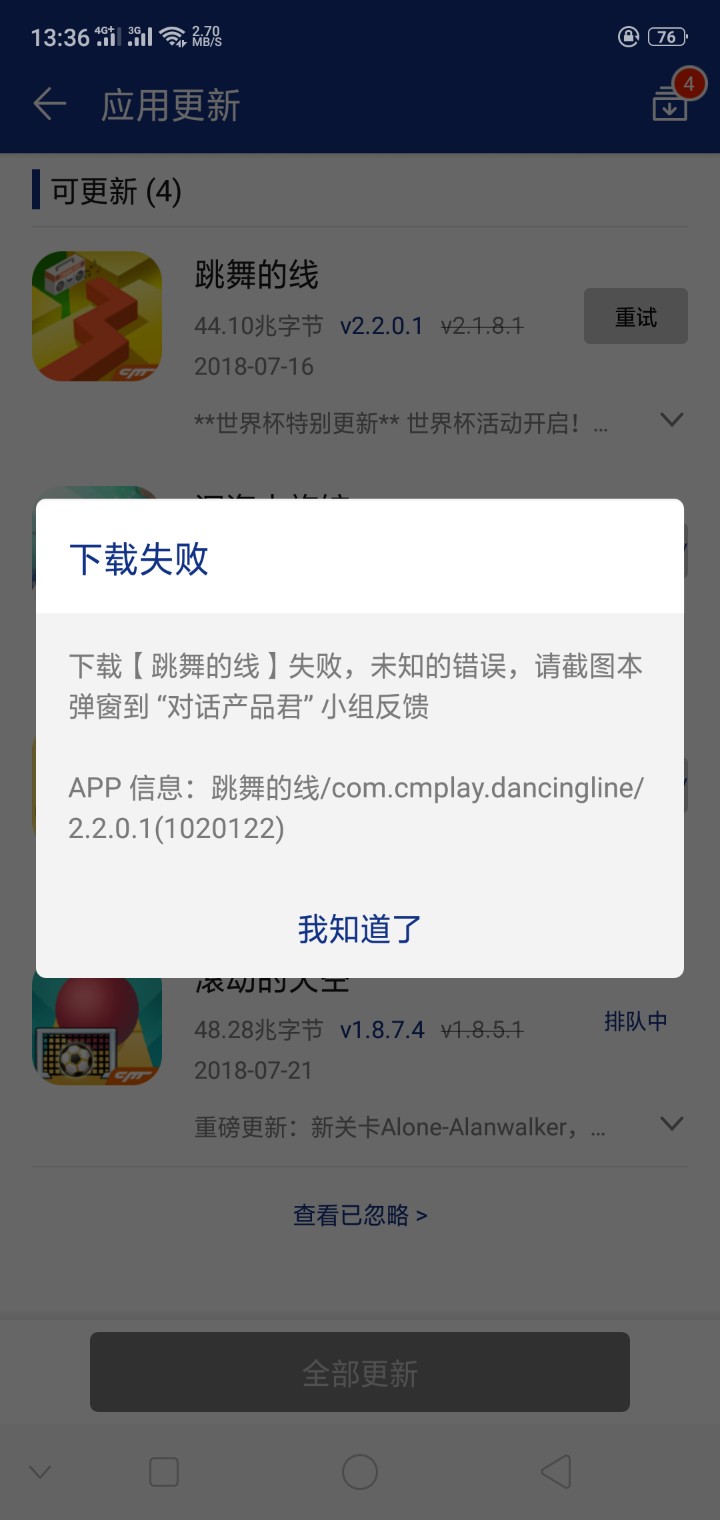This screenshot has width=720, height=1520.
Task: Expand 跳舞的线 update notes chevron
Action: click(672, 420)
